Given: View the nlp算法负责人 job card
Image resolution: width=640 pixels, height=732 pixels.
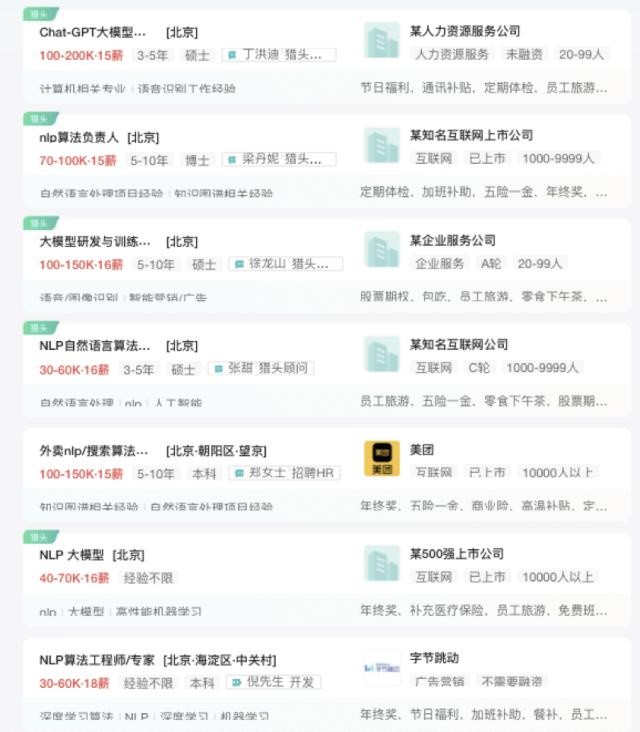Looking at the screenshot, I should click(79, 137).
